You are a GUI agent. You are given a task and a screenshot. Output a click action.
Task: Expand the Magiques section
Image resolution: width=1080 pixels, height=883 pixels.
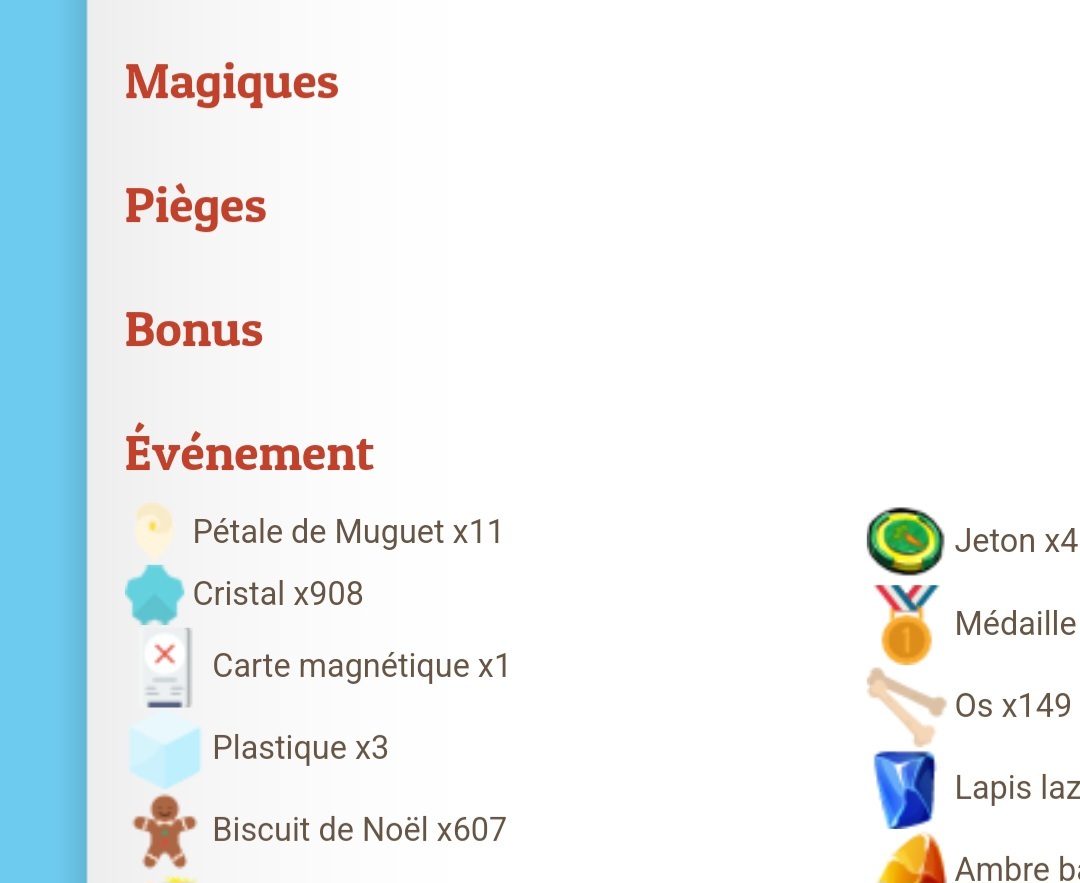pyautogui.click(x=231, y=82)
